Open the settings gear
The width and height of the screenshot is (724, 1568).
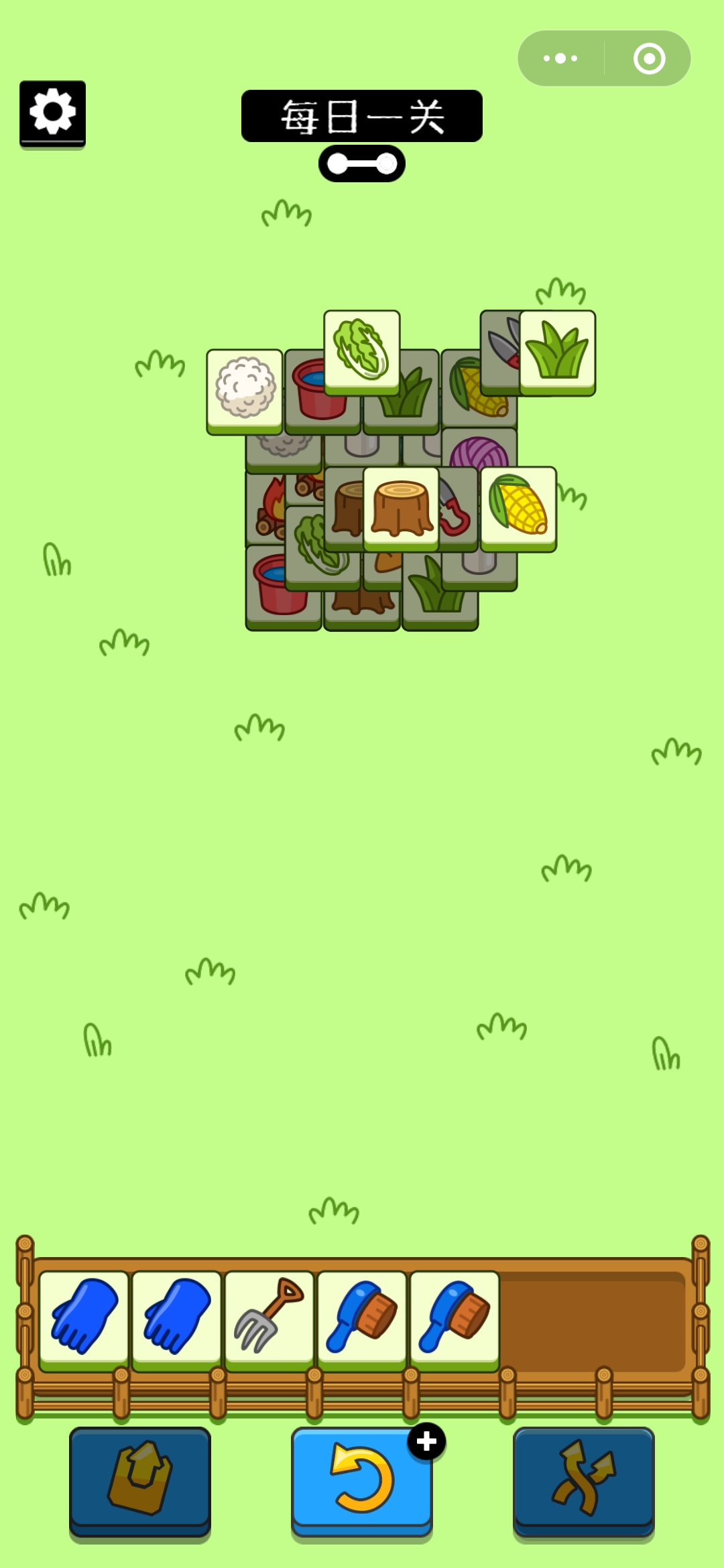coord(52,113)
